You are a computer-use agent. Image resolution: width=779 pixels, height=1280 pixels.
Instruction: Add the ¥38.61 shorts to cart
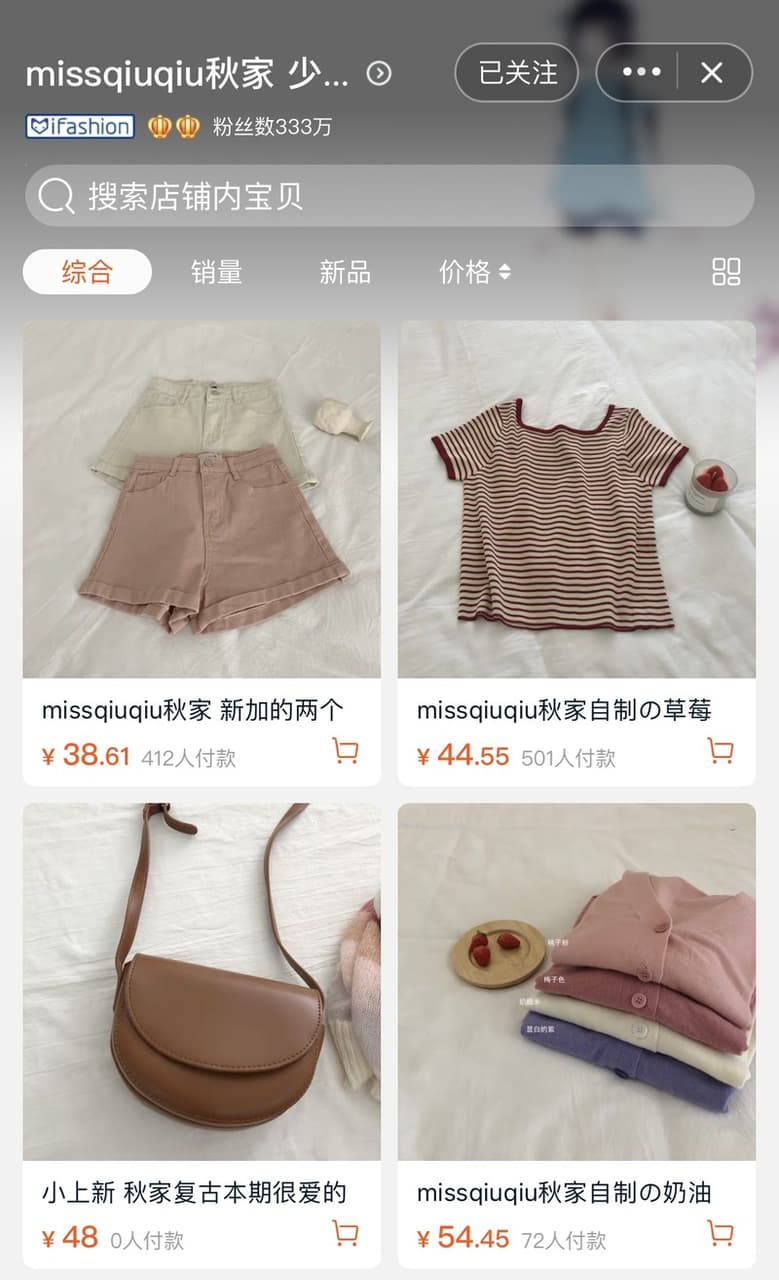[x=346, y=752]
